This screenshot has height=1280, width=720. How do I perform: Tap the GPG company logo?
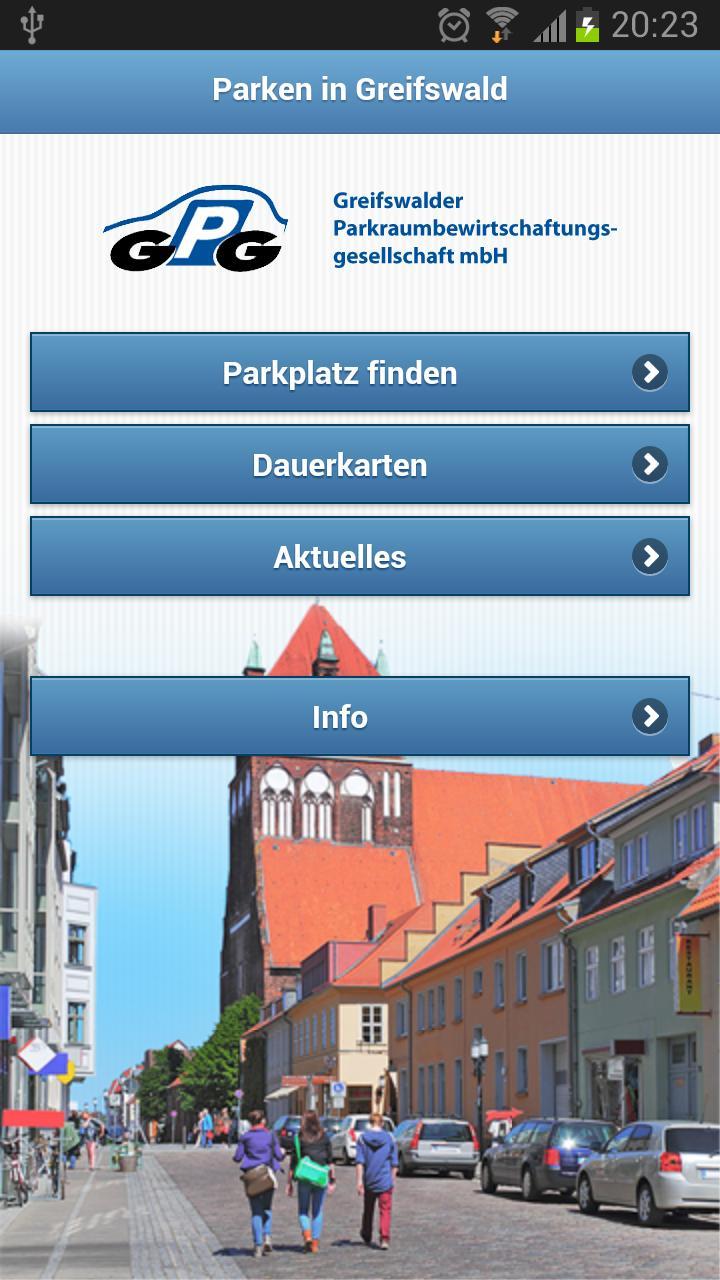196,230
